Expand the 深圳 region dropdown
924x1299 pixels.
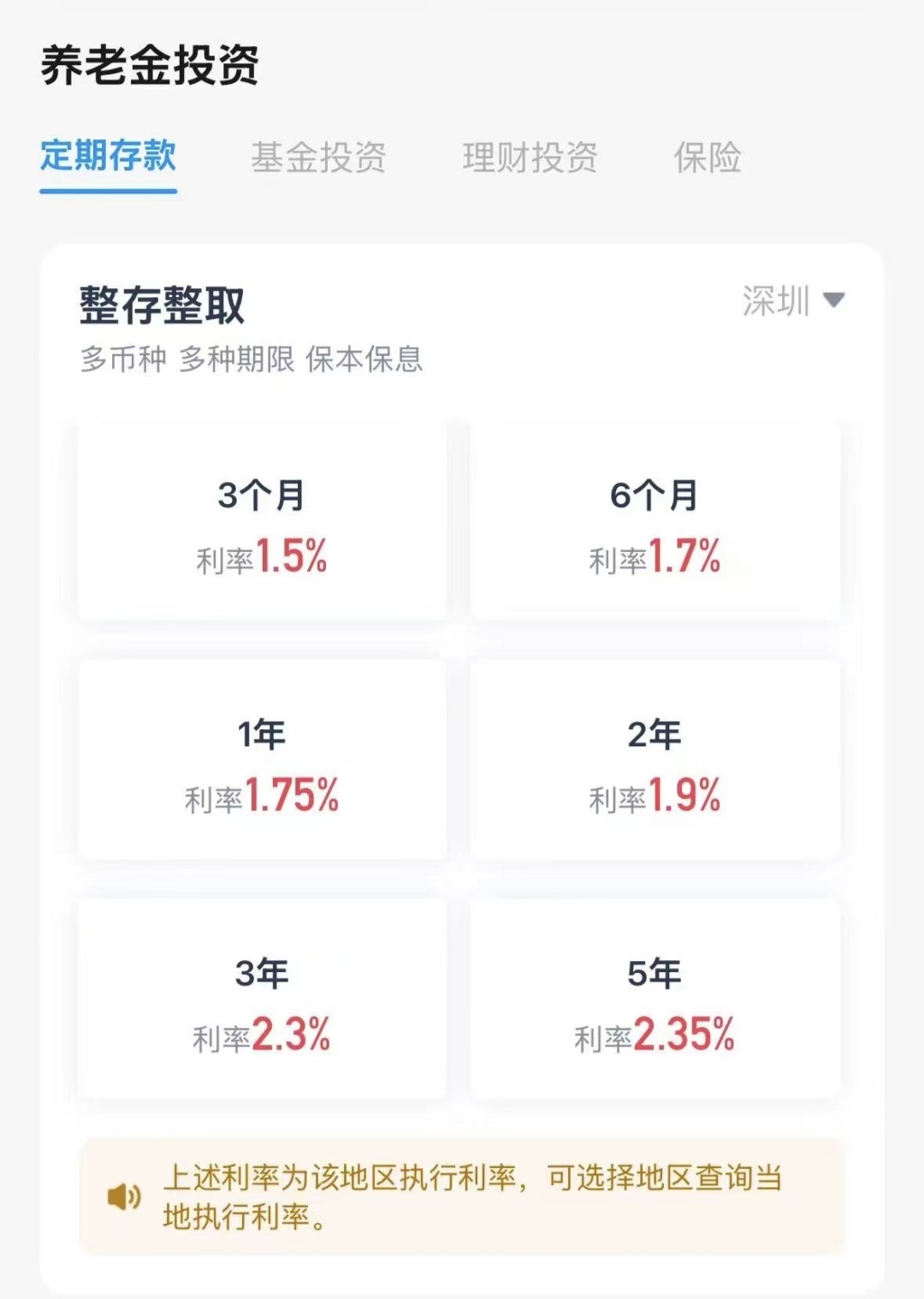(x=794, y=300)
